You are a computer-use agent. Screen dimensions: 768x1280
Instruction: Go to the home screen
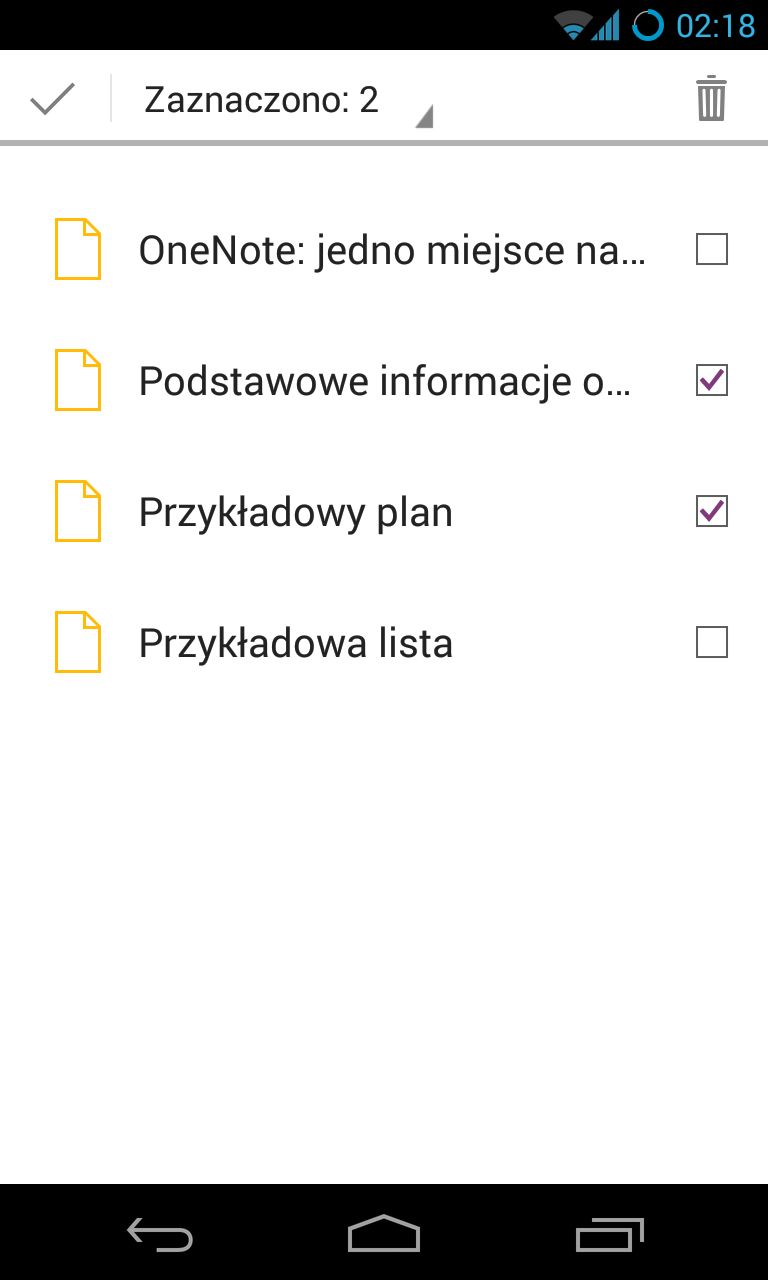384,1234
